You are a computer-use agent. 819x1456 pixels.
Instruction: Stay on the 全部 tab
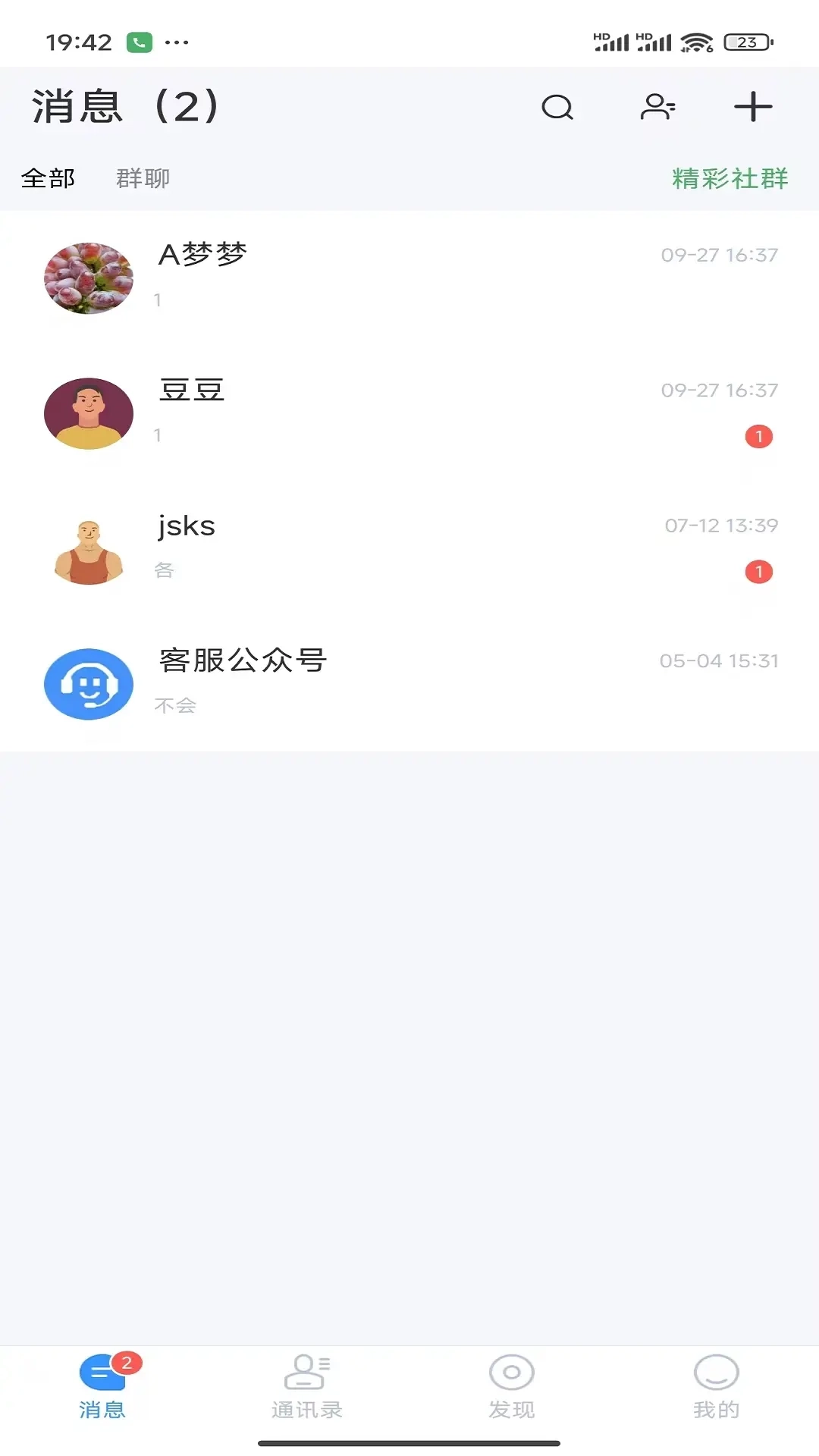tap(47, 178)
